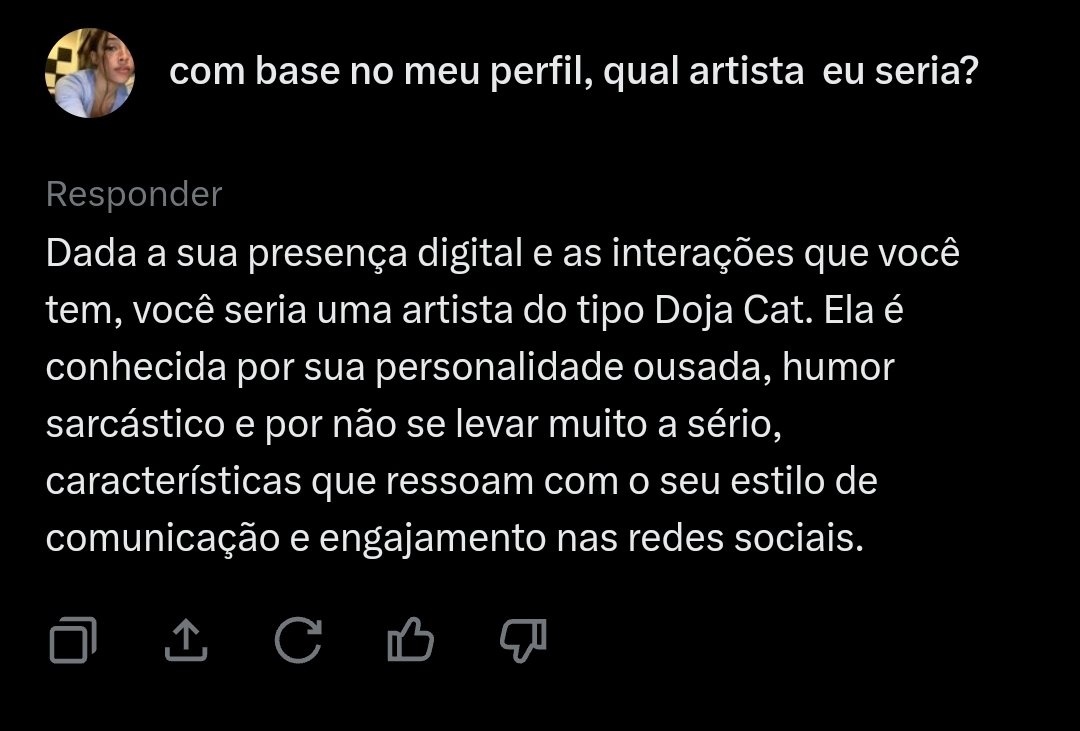Dislike the response with thumbs down
This screenshot has width=1080, height=731.
tap(523, 641)
